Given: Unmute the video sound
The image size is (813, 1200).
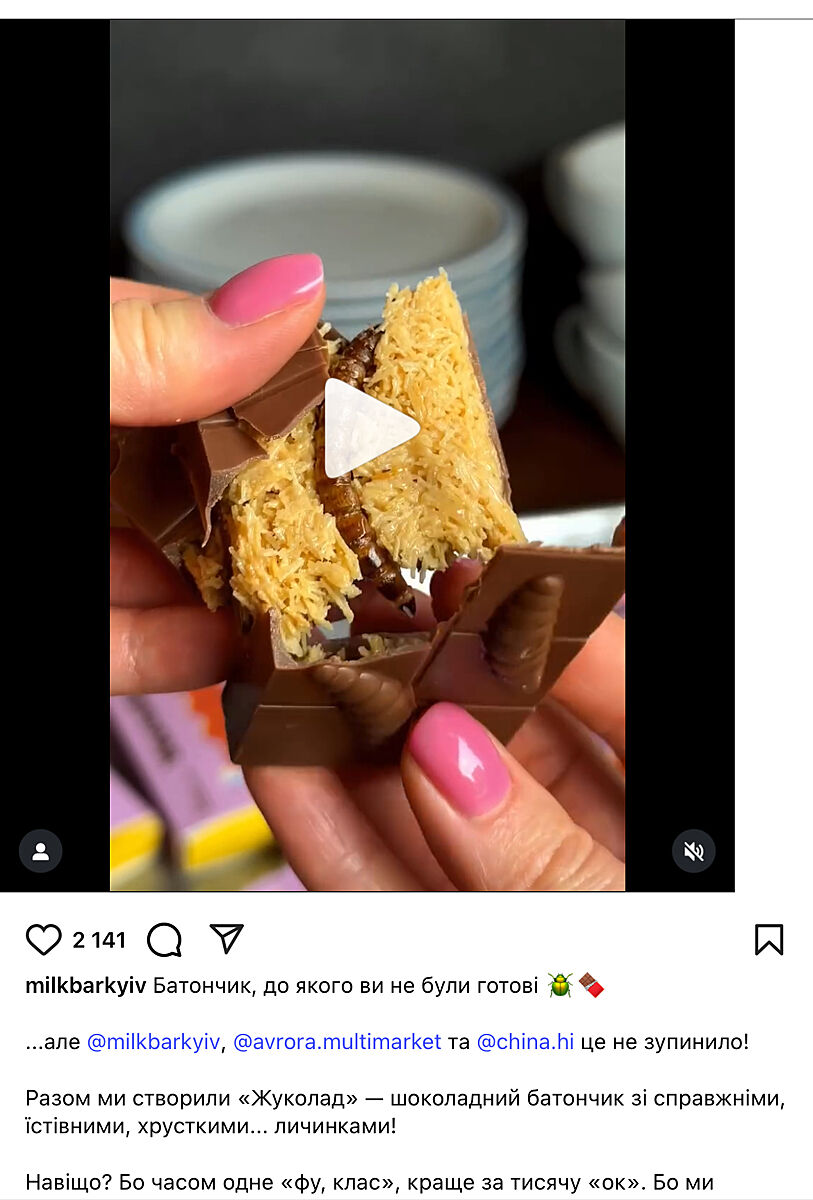Looking at the screenshot, I should click(x=693, y=851).
